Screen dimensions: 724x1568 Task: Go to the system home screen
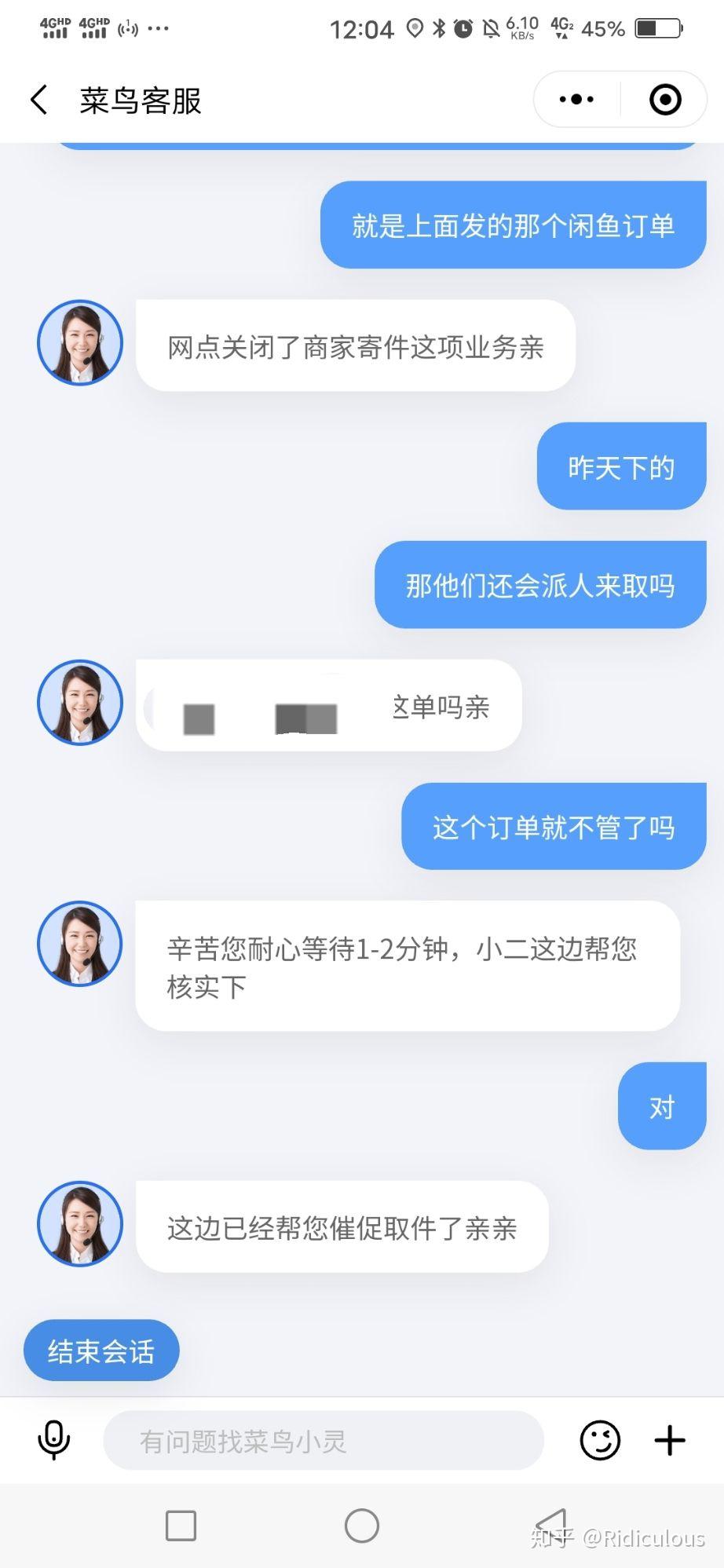click(362, 1526)
